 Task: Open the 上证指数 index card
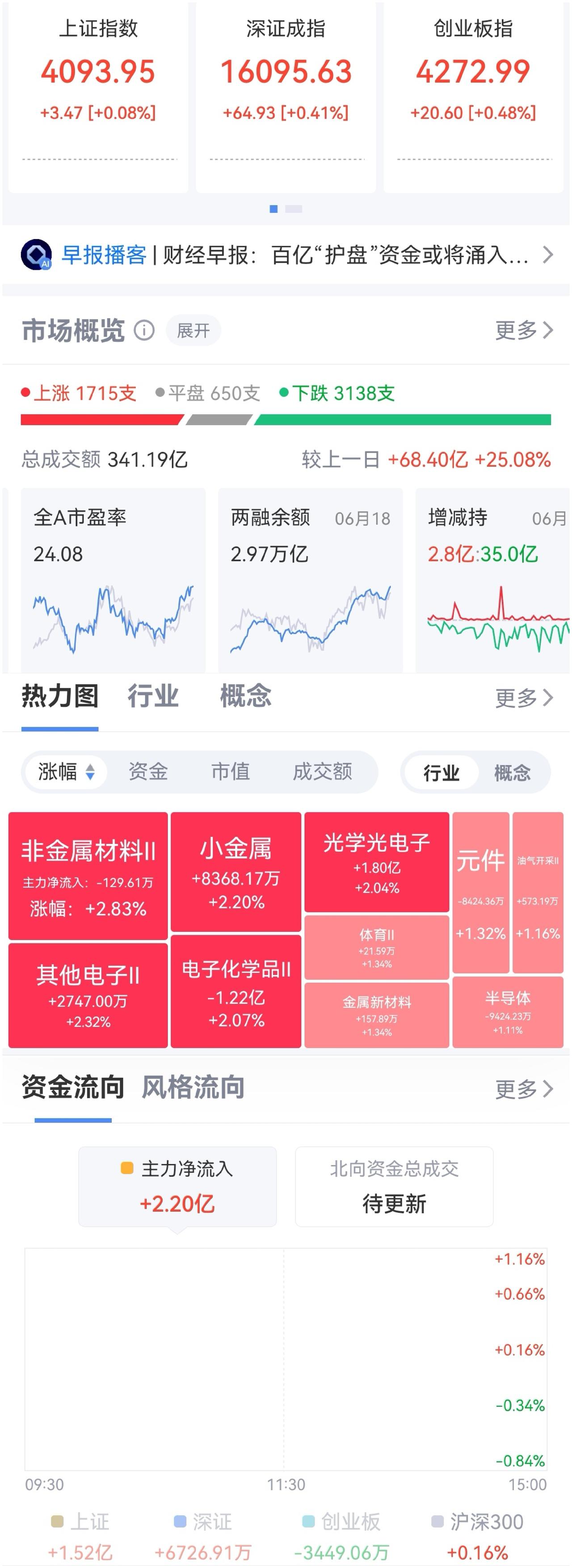tap(98, 97)
